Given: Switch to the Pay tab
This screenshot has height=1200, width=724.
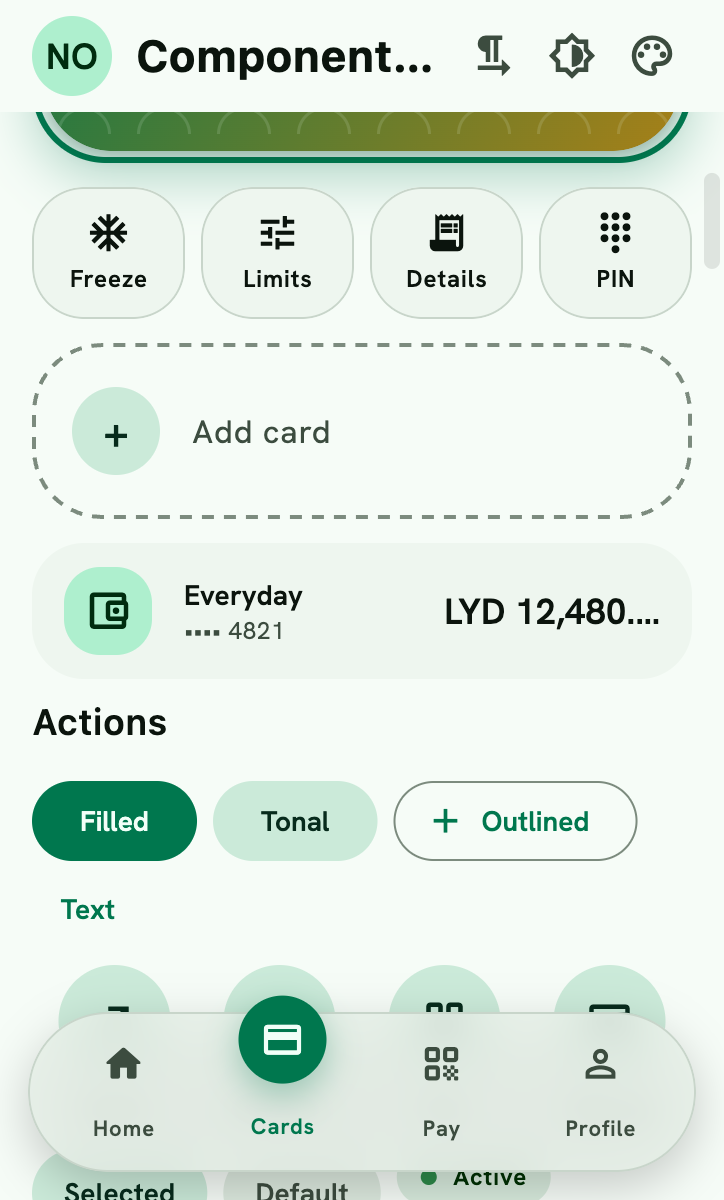Looking at the screenshot, I should tap(441, 1092).
